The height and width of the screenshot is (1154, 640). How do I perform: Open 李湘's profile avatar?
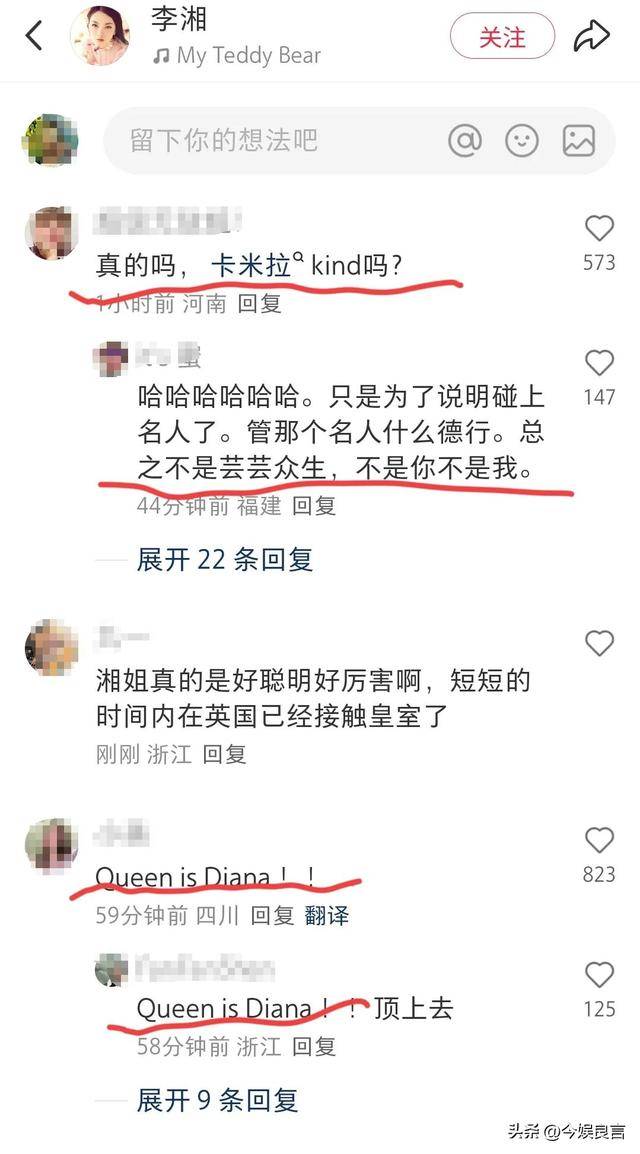click(x=100, y=35)
